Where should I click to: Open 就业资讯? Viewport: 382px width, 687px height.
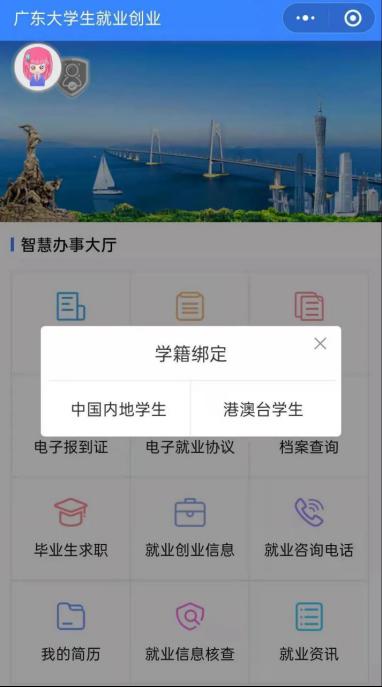(309, 631)
